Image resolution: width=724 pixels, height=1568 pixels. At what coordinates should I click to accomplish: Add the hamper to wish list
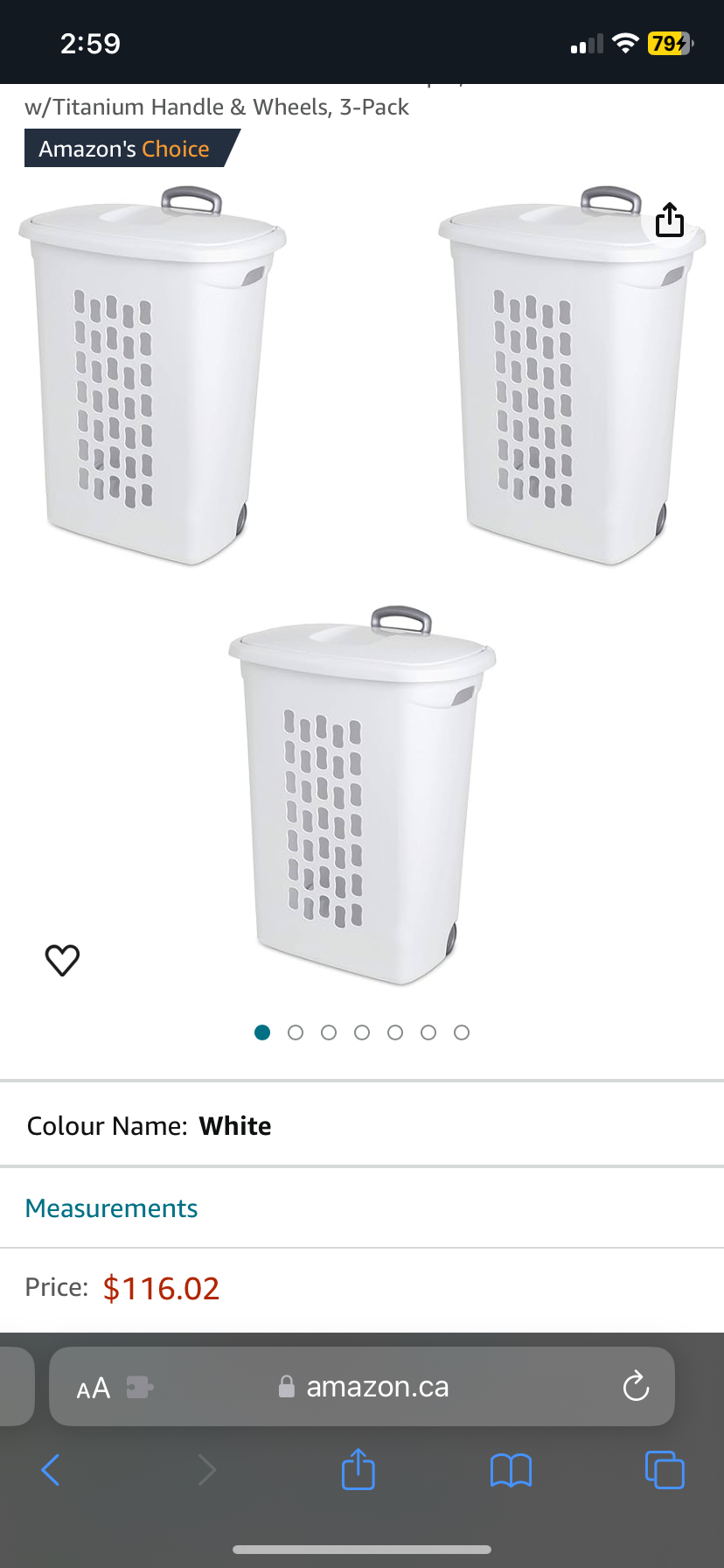(x=62, y=960)
